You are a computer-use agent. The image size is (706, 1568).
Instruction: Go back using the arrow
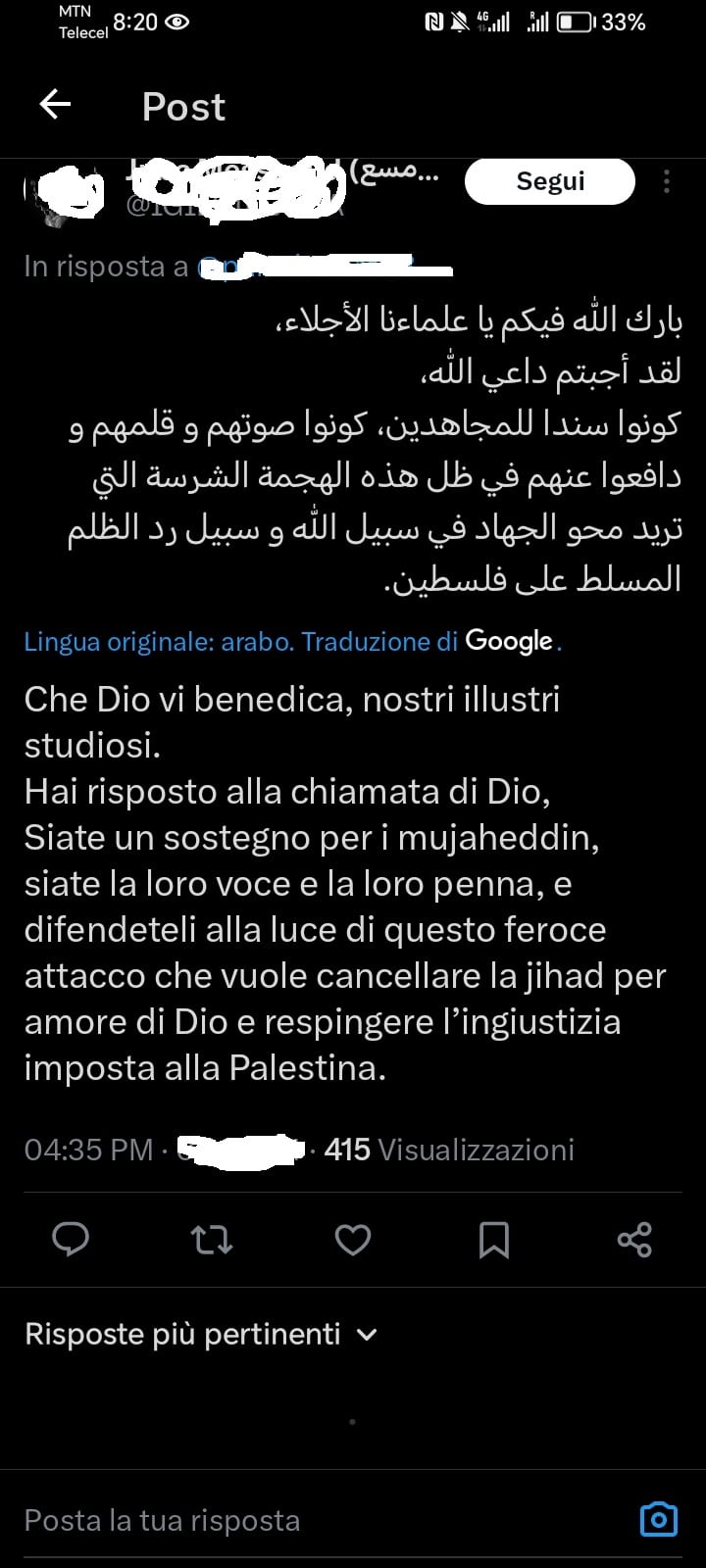click(56, 105)
